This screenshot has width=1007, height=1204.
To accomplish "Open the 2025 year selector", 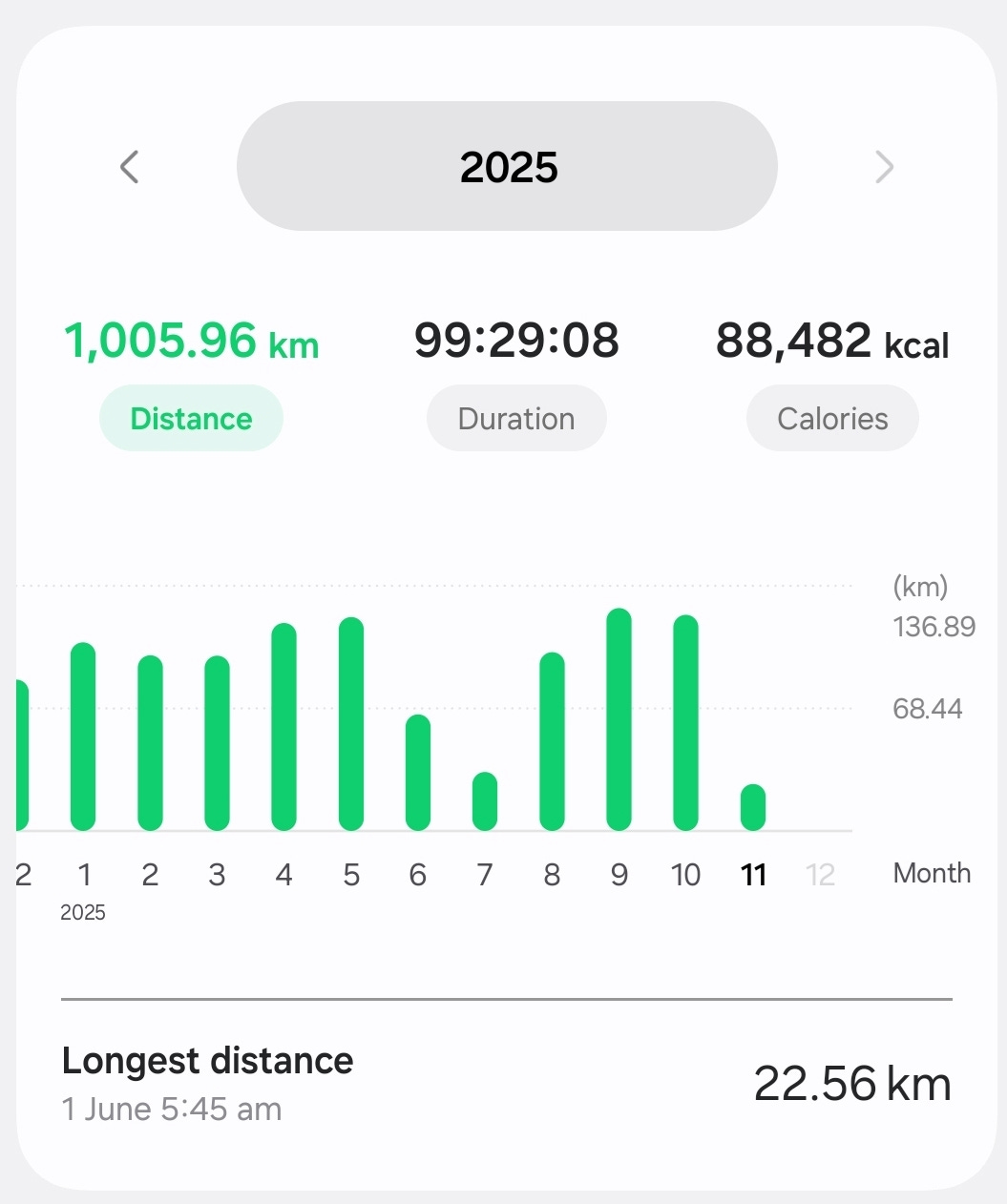I will click(x=507, y=166).
